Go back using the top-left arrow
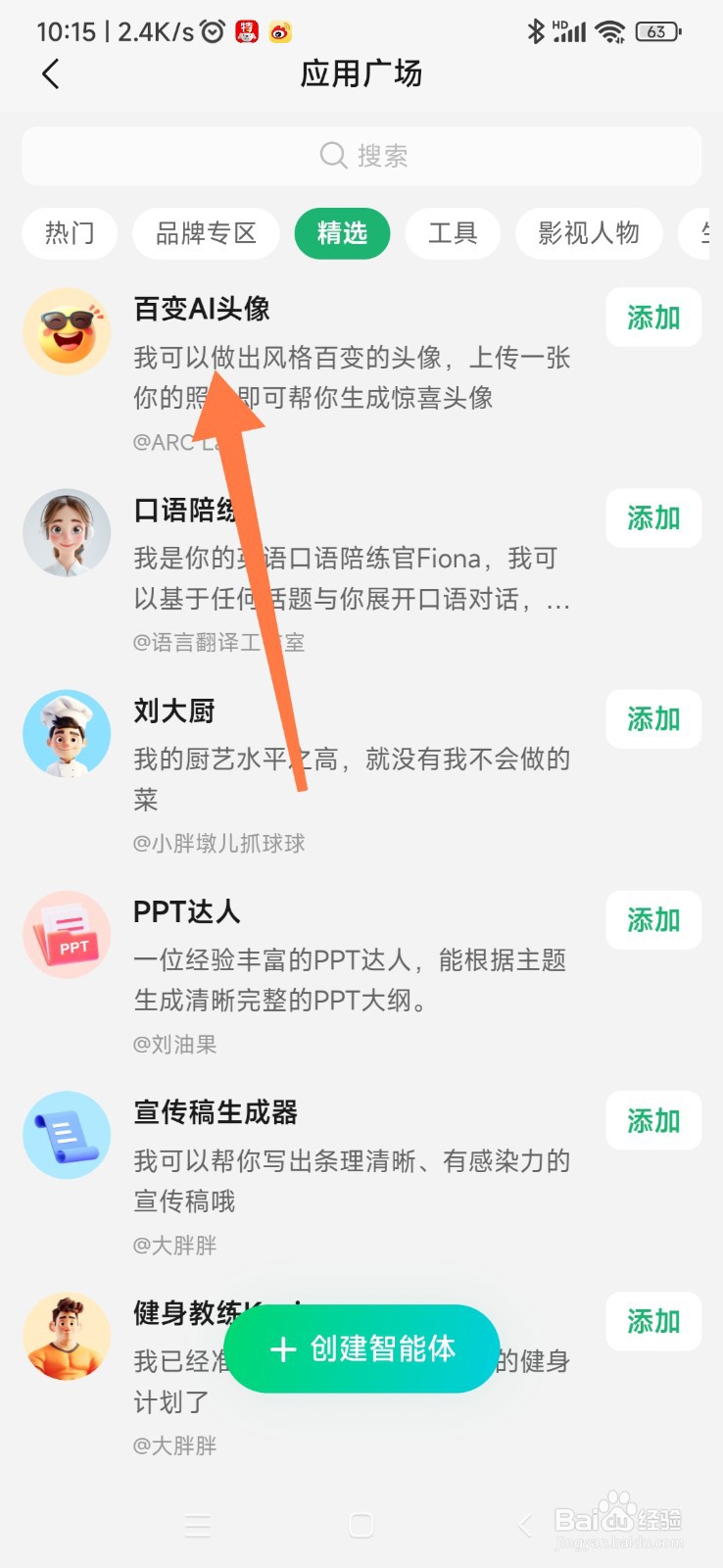The image size is (723, 1568). click(50, 73)
